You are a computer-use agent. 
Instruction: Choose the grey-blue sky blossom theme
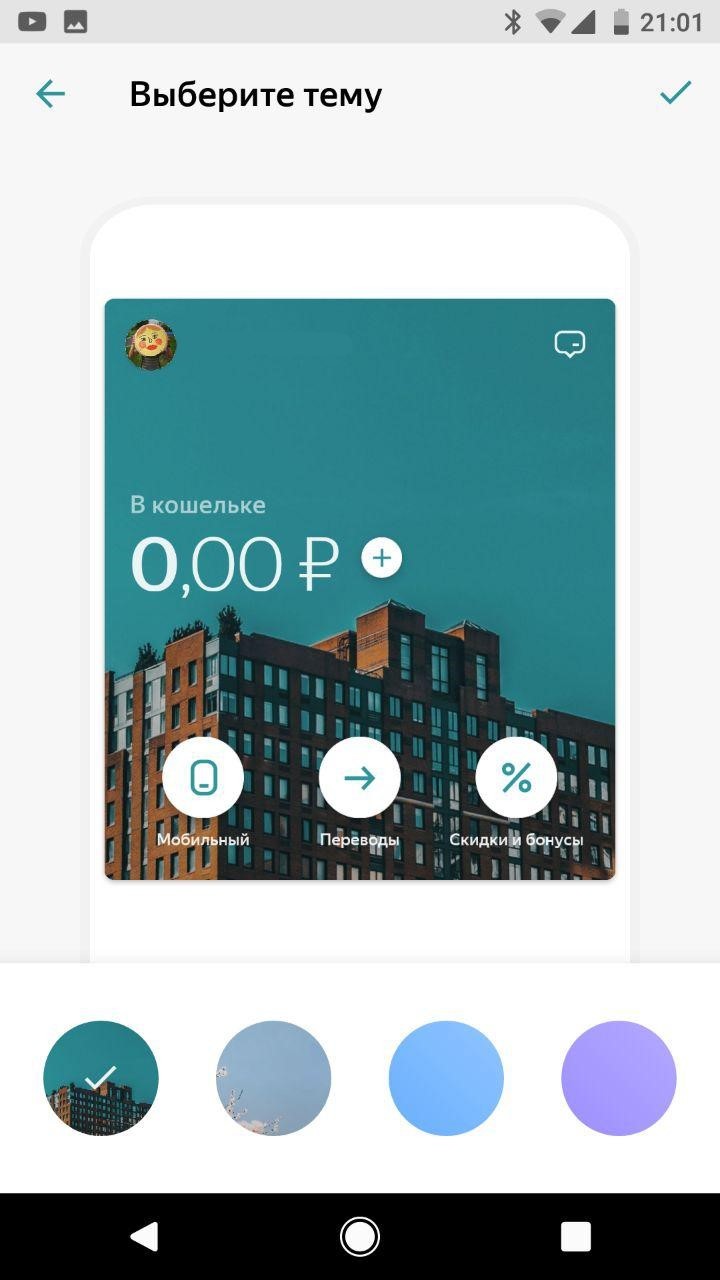pos(273,1078)
